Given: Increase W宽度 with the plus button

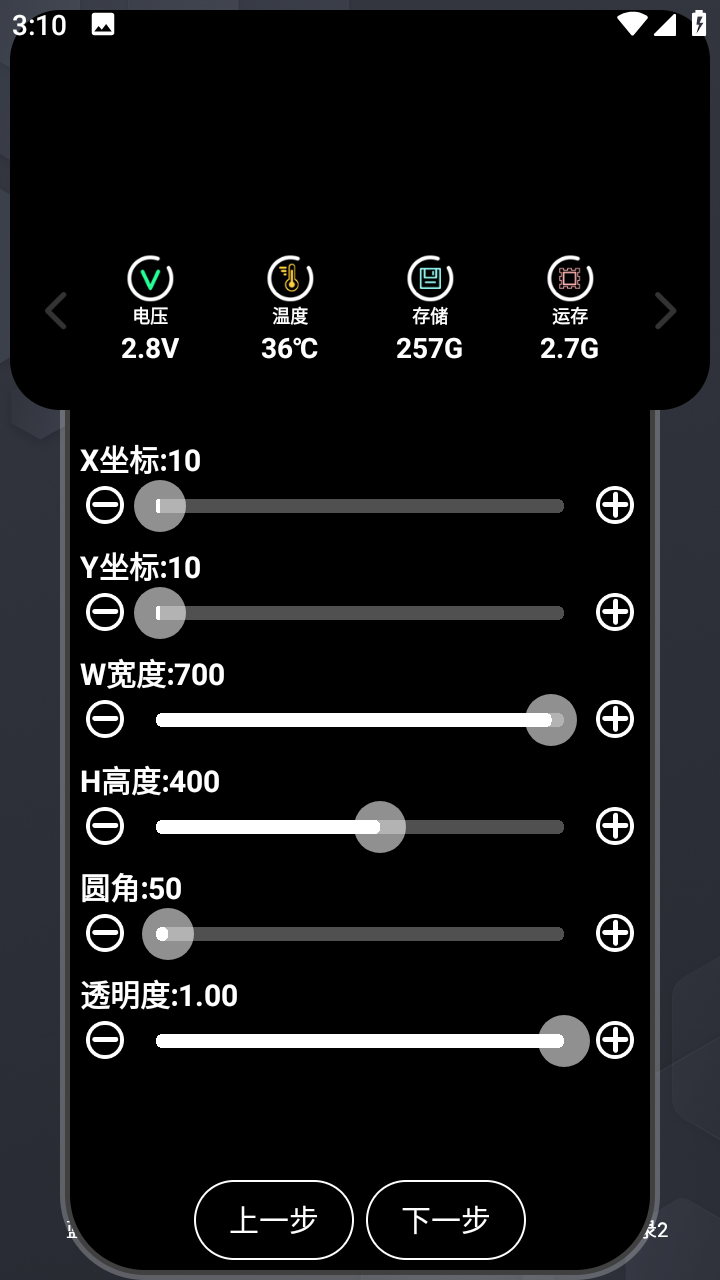Looking at the screenshot, I should [615, 719].
